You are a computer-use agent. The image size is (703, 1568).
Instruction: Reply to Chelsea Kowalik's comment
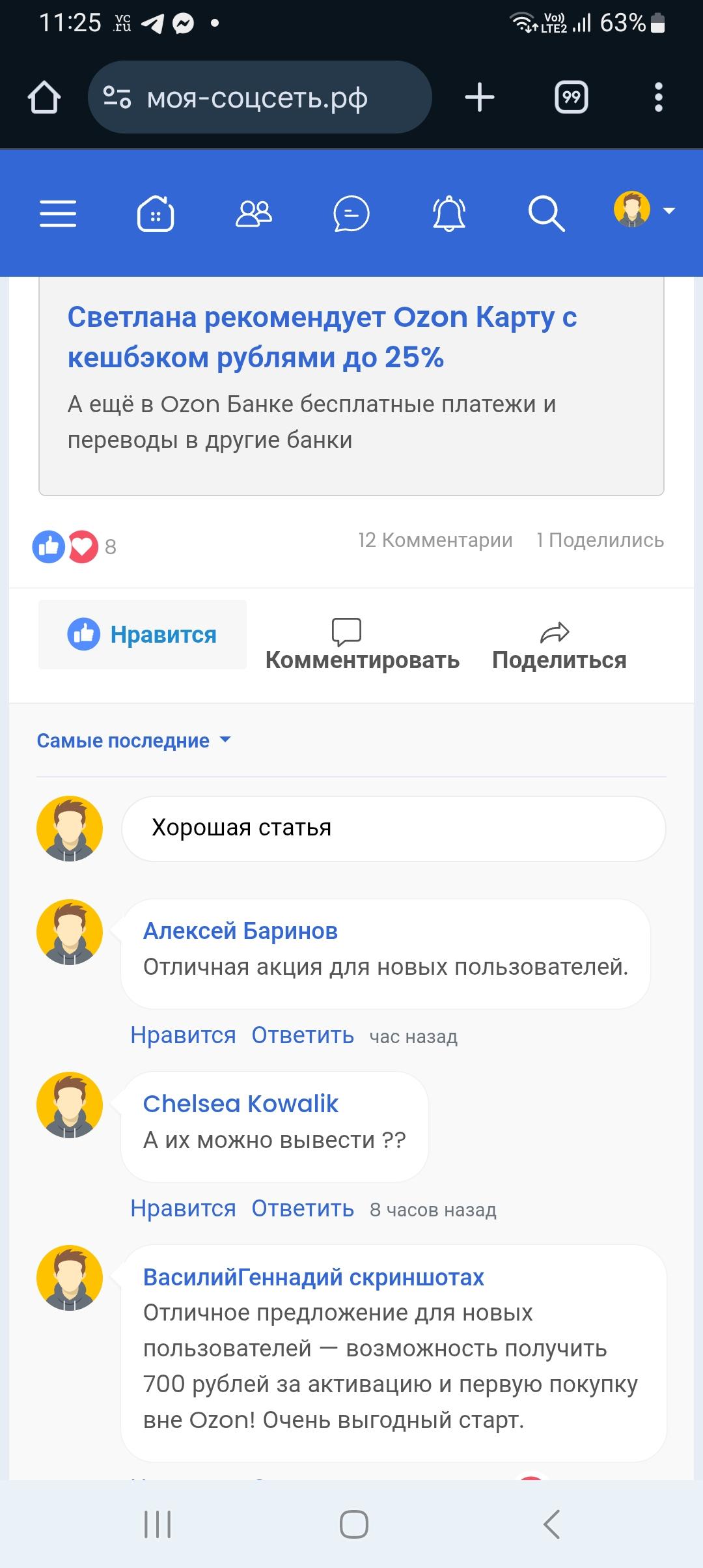pos(303,1209)
